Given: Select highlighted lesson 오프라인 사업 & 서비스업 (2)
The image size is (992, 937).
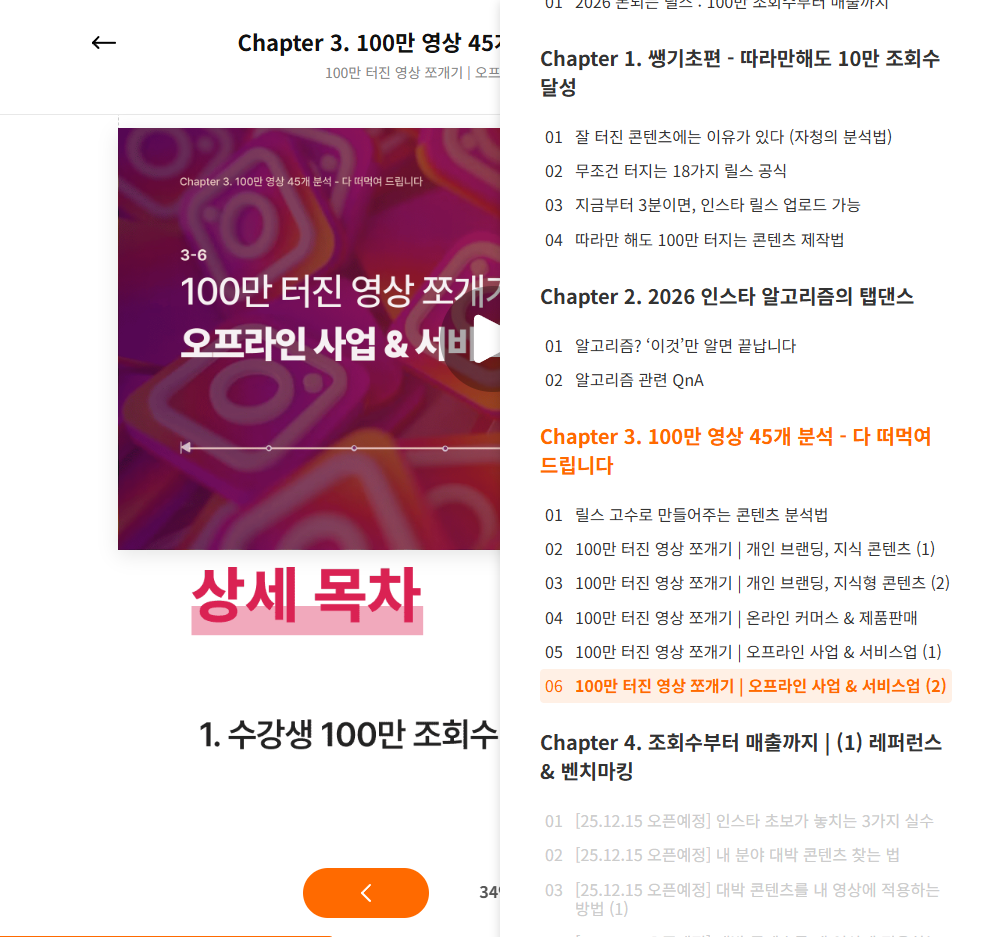Looking at the screenshot, I should click(759, 686).
